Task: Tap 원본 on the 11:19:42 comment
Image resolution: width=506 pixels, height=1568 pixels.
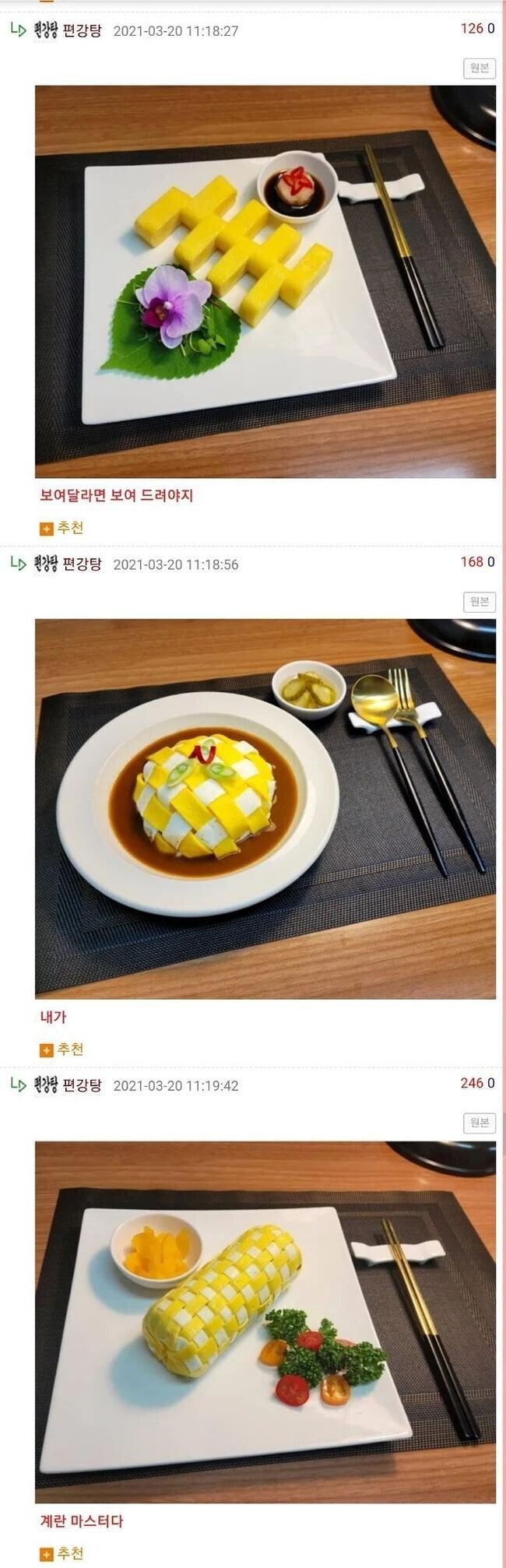Action: point(479,1123)
